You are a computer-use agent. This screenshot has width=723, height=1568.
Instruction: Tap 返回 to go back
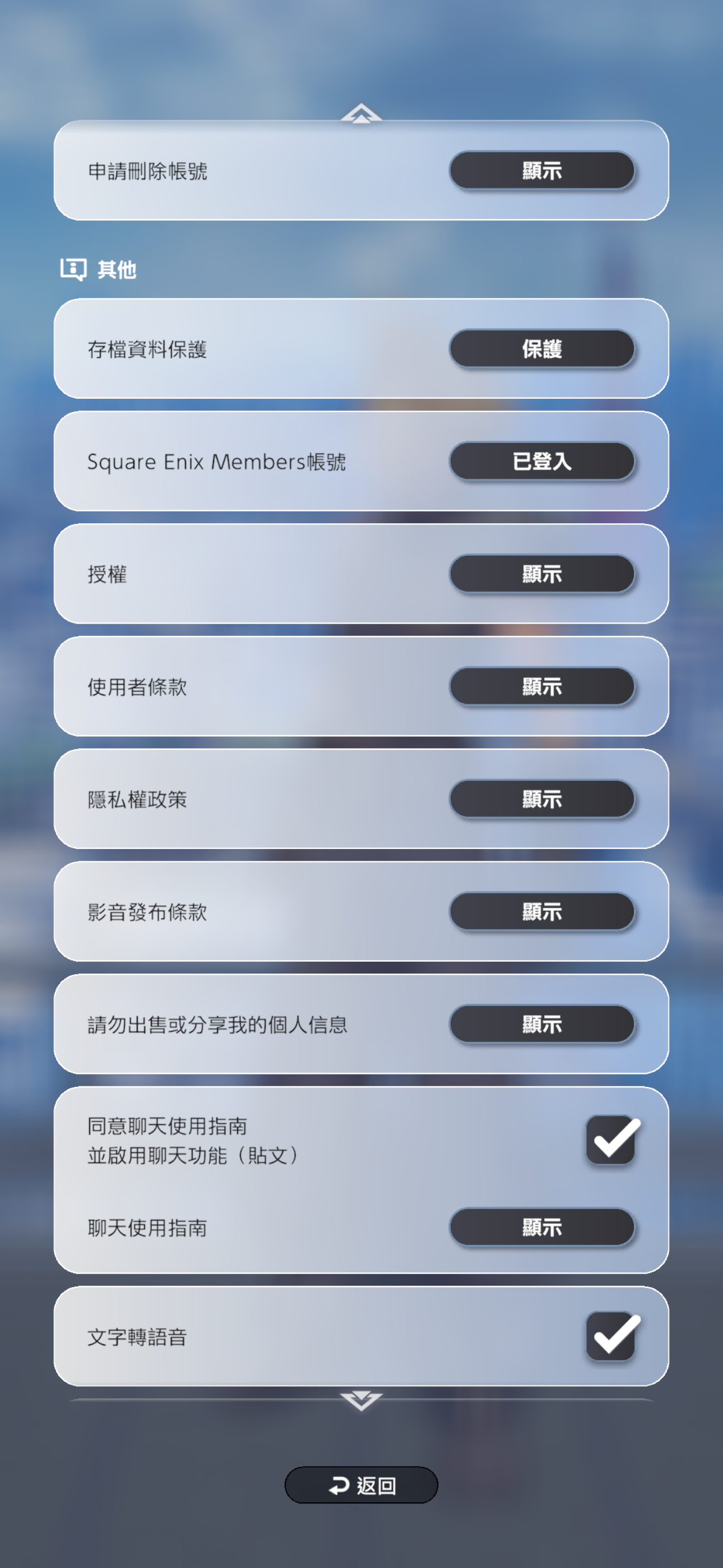point(361,1485)
